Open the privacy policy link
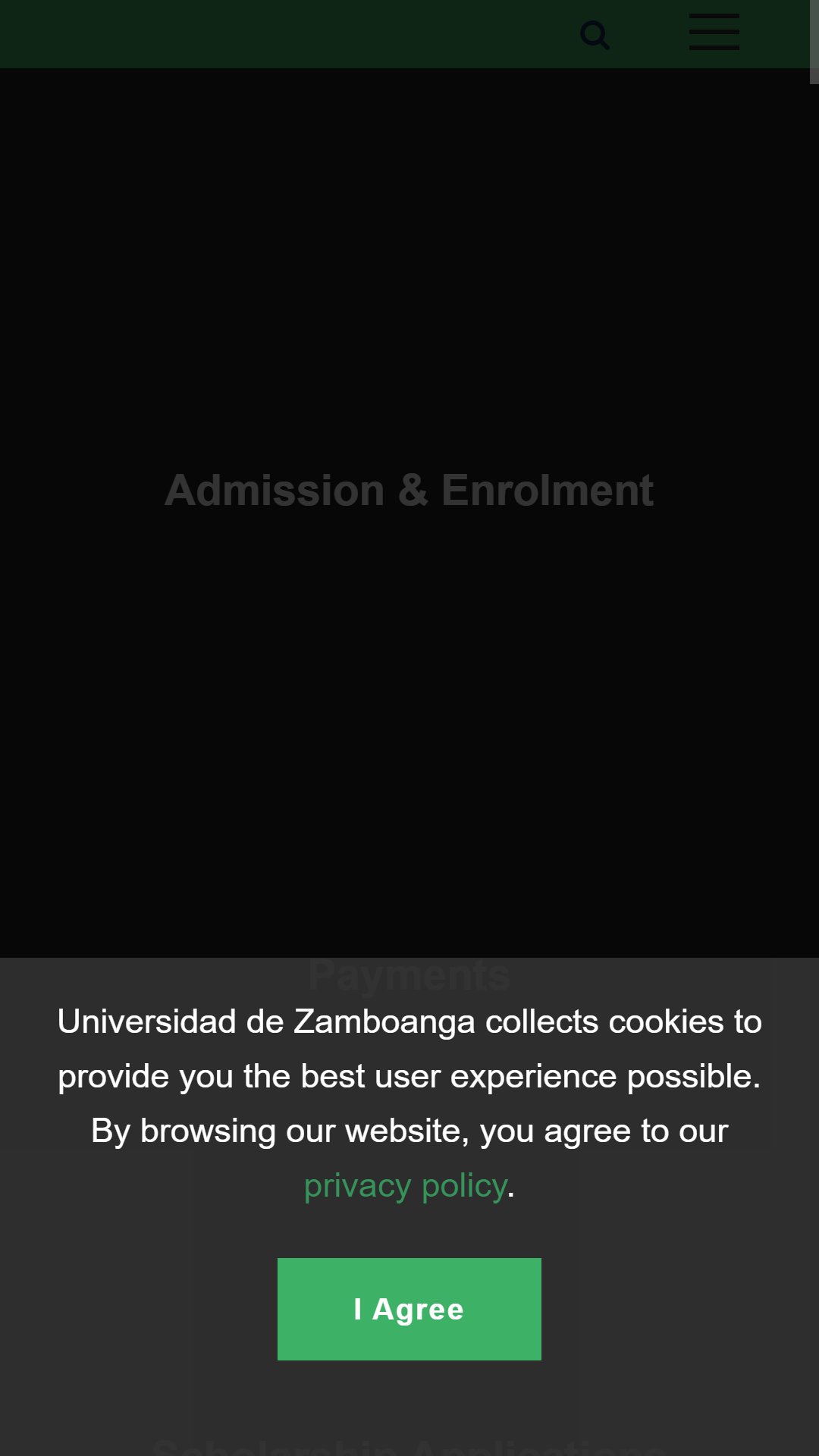The width and height of the screenshot is (819, 1456). (x=405, y=1186)
